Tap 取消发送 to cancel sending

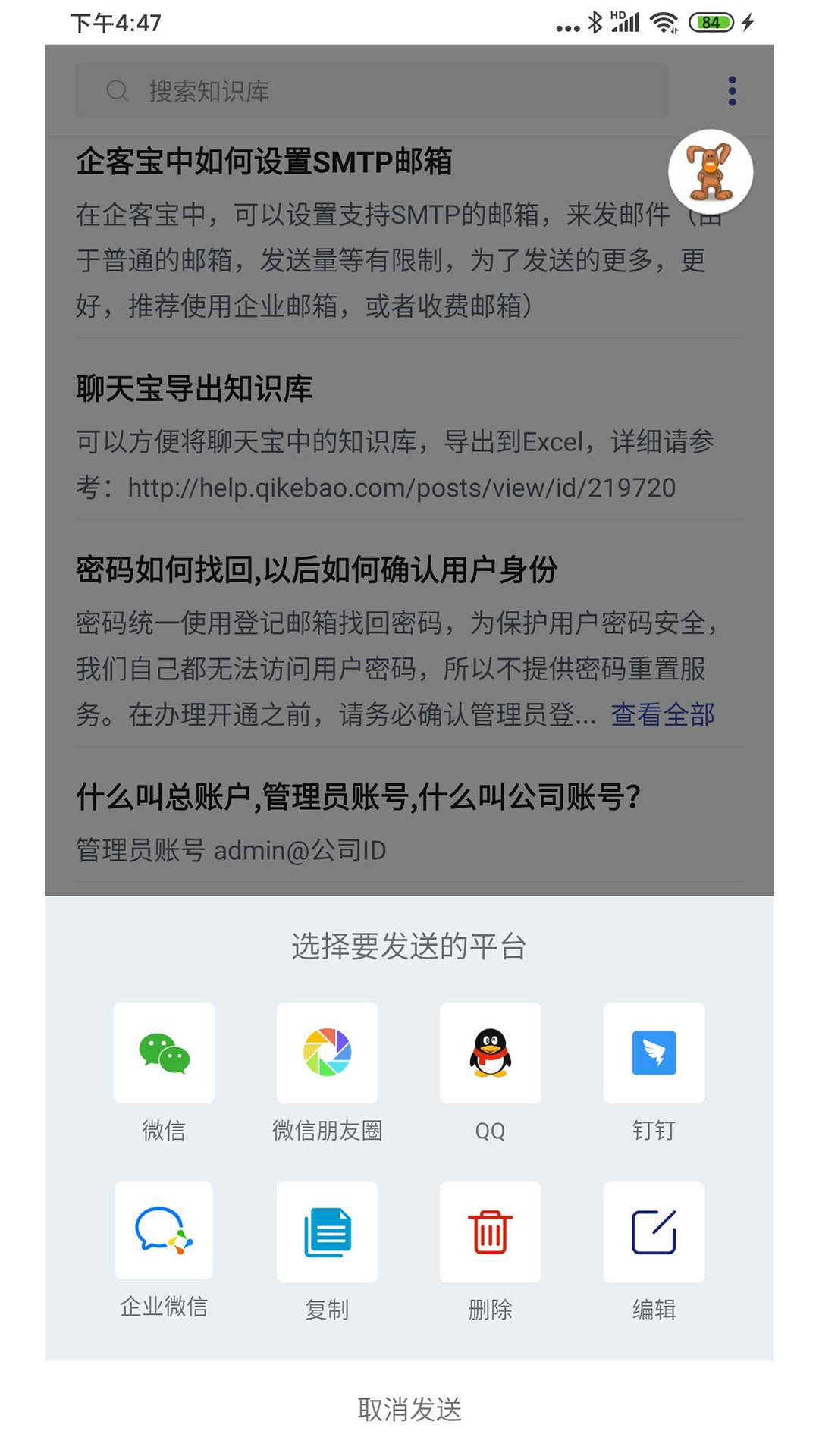tap(409, 1409)
